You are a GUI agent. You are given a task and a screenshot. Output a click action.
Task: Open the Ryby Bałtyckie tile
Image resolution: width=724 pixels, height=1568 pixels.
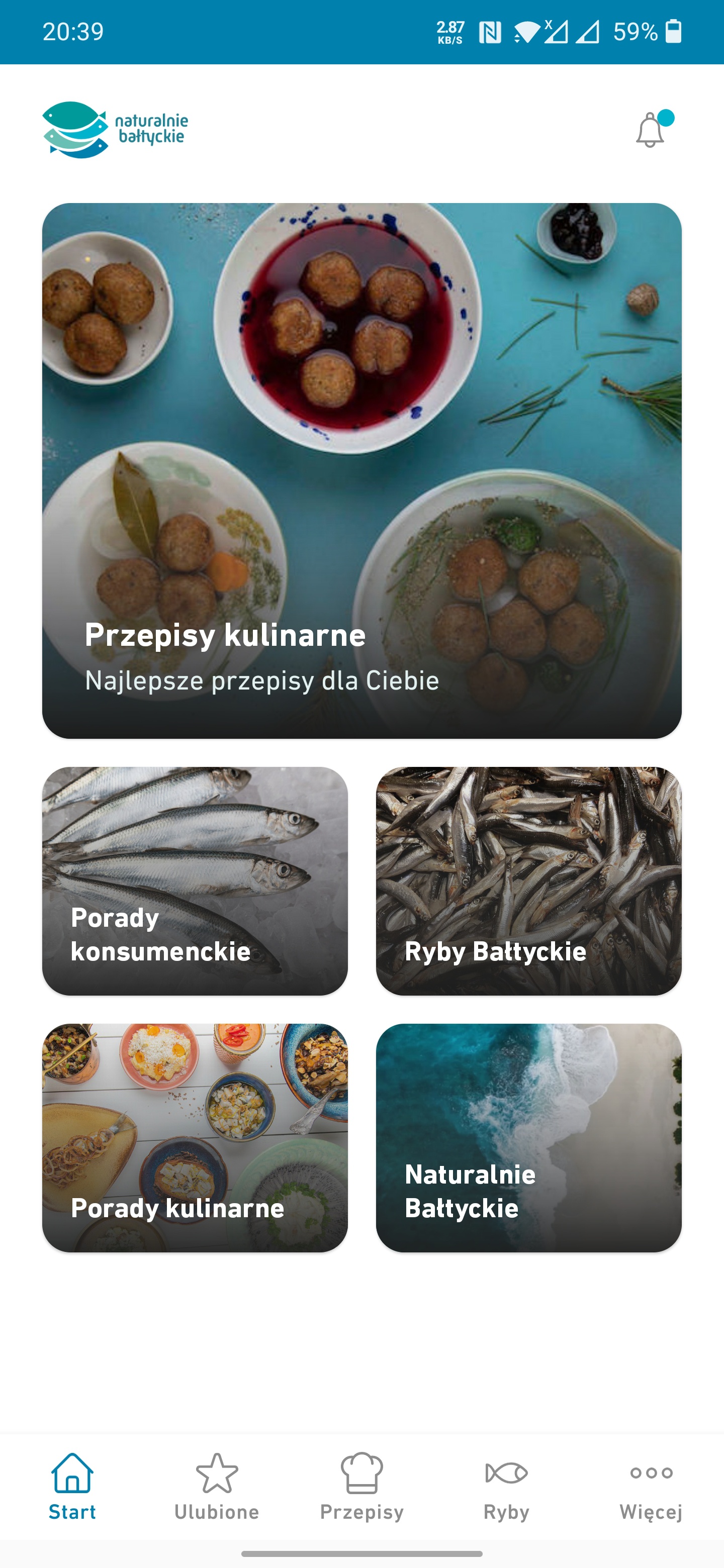coord(528,881)
